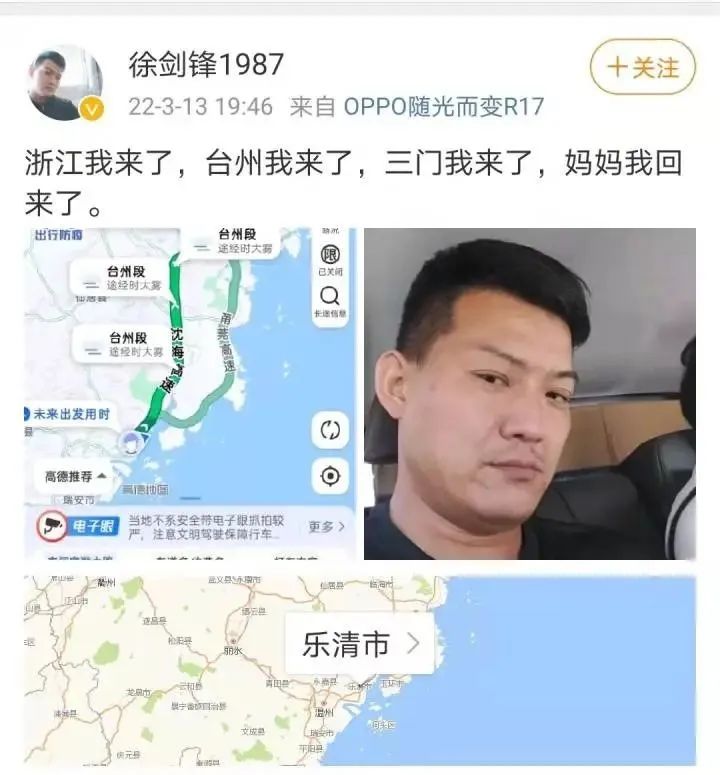Open the OPPO随光而变R17 source link
720x775 pixels.
(444, 106)
